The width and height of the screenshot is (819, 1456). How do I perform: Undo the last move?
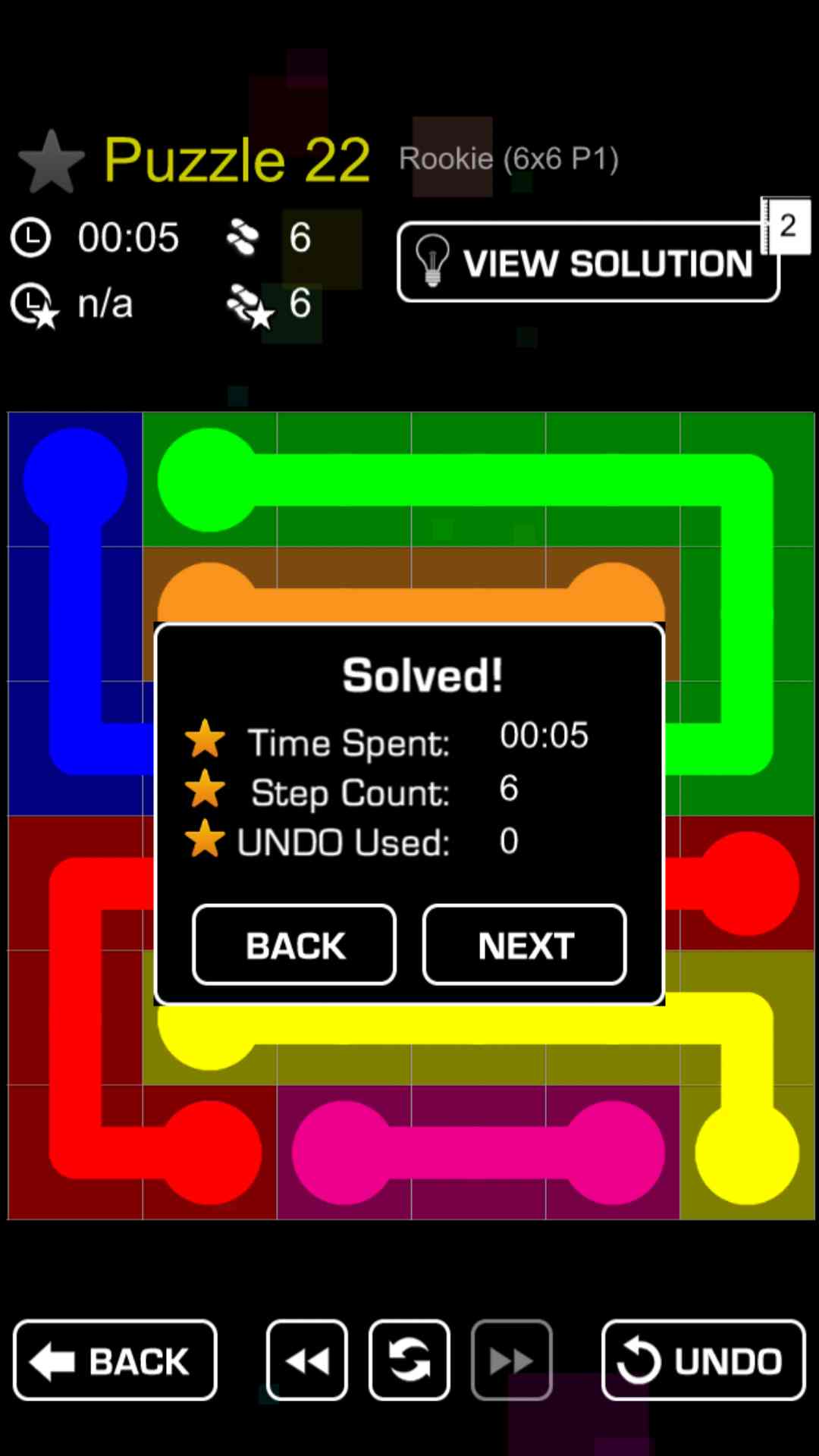[703, 1360]
